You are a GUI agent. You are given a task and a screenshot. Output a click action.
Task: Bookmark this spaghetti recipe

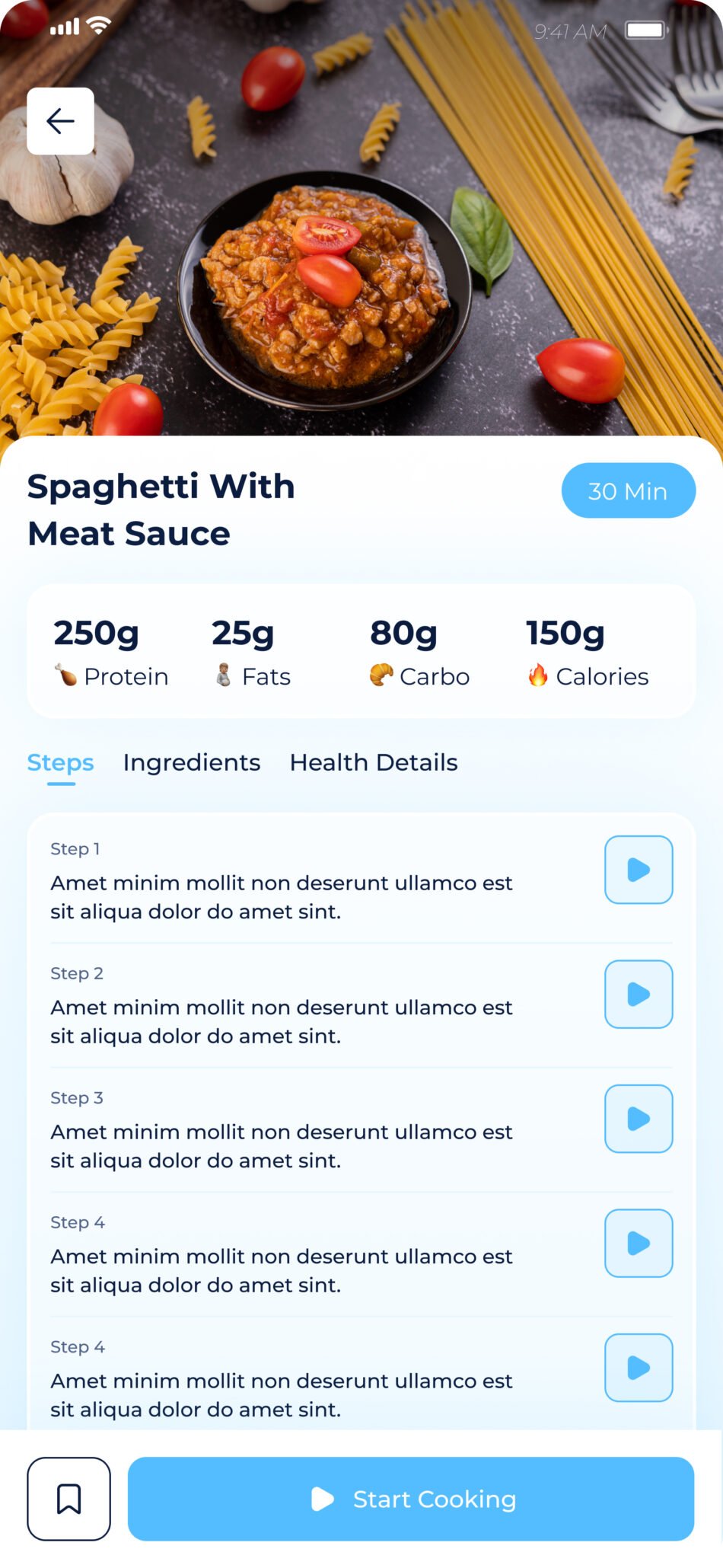tap(69, 1499)
